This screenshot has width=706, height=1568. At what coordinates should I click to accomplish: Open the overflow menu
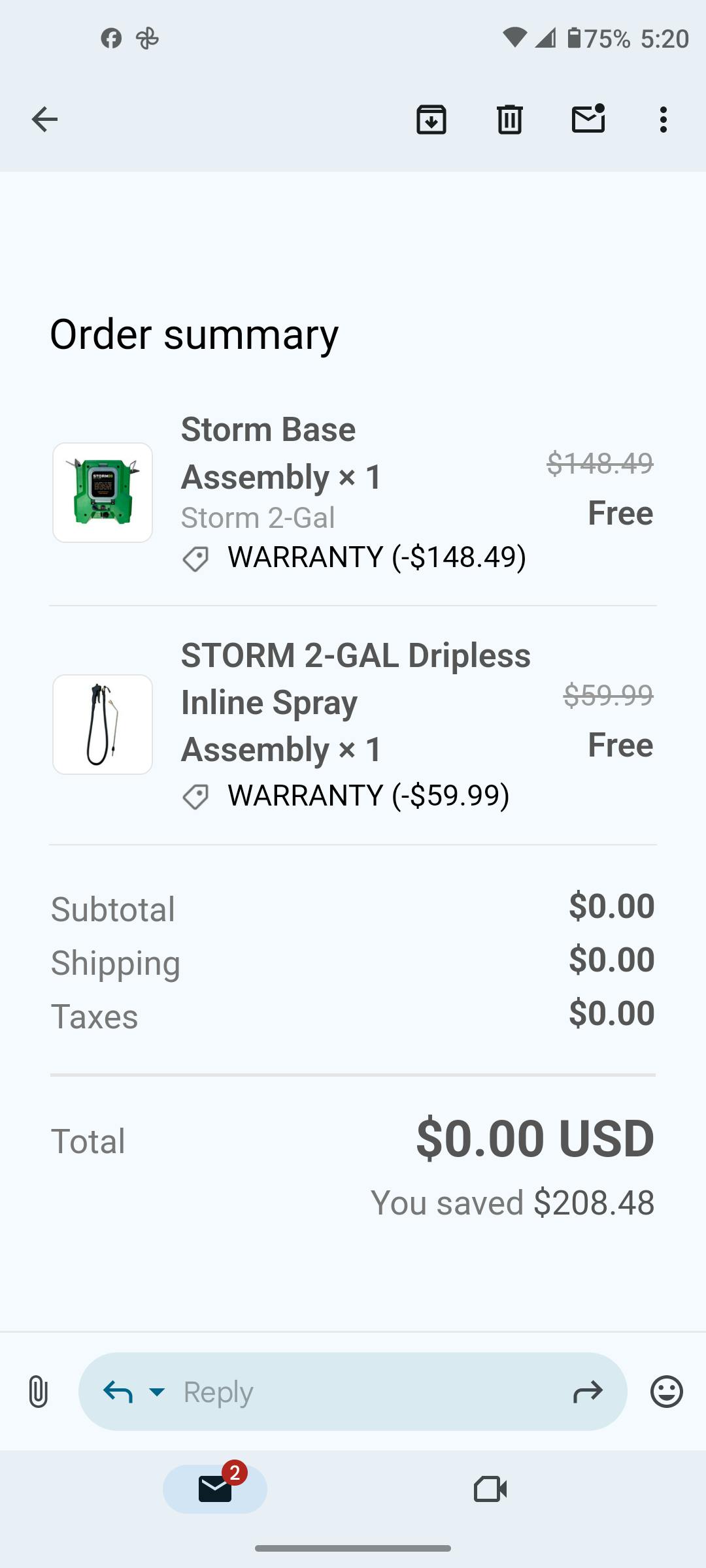pyautogui.click(x=664, y=120)
